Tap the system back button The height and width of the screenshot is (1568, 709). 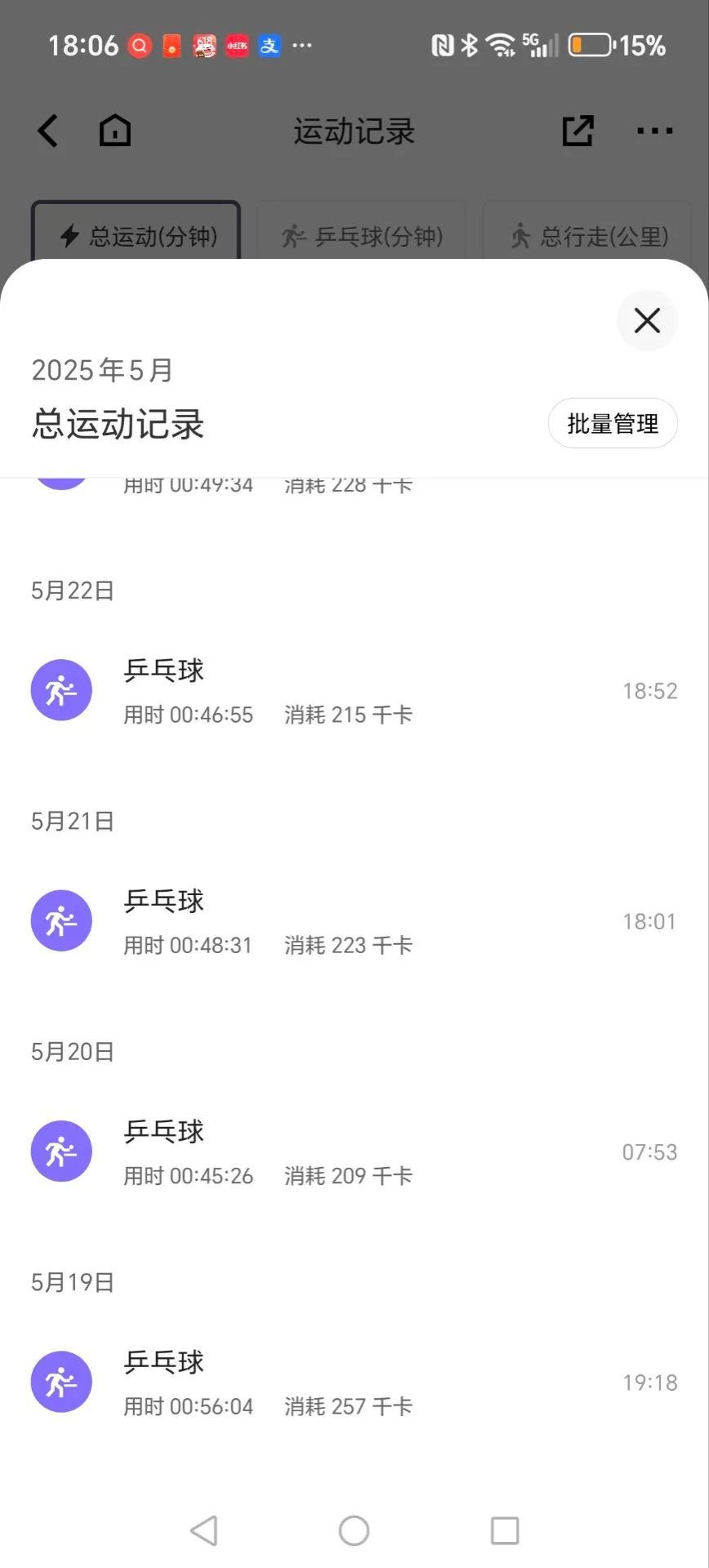[x=203, y=1530]
